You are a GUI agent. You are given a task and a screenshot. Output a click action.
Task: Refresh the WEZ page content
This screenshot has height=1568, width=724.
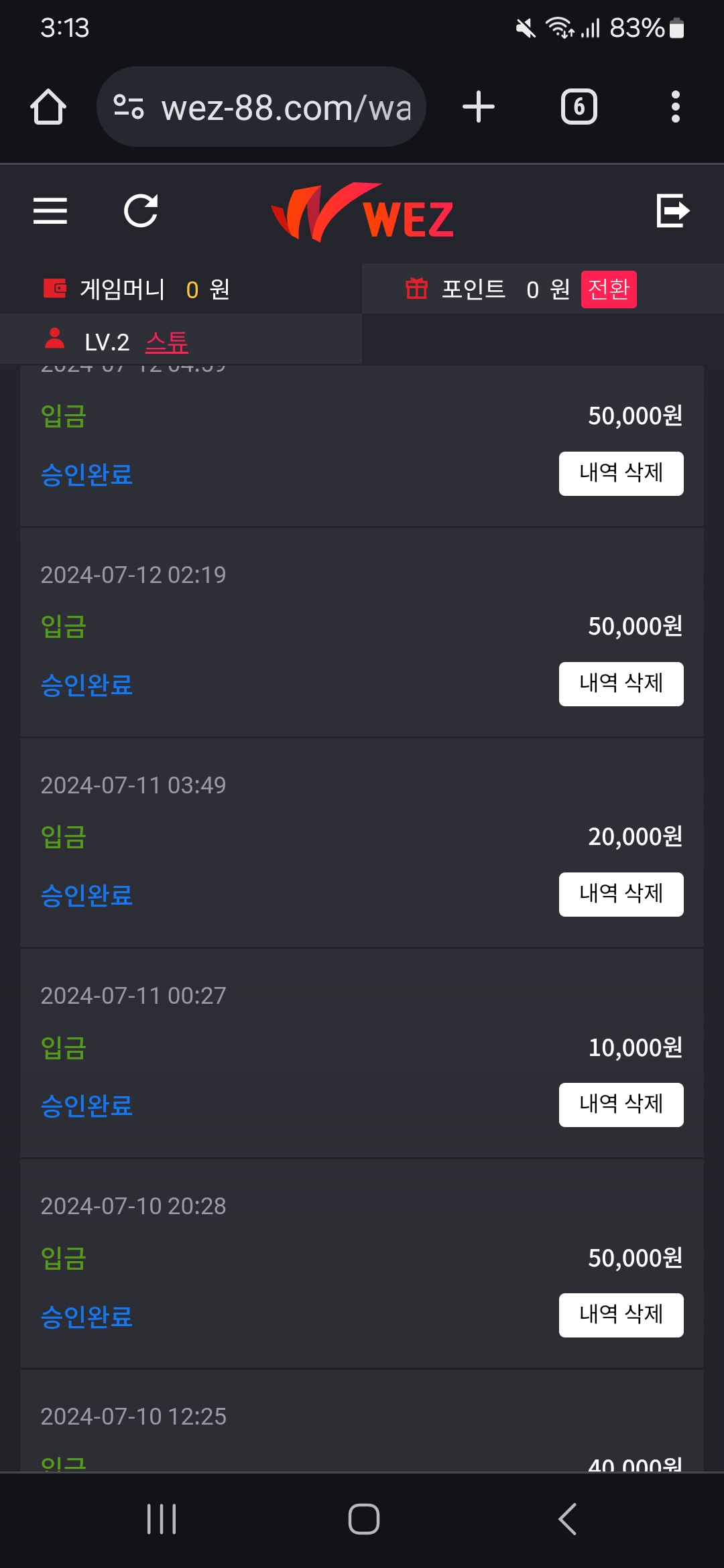coord(141,211)
